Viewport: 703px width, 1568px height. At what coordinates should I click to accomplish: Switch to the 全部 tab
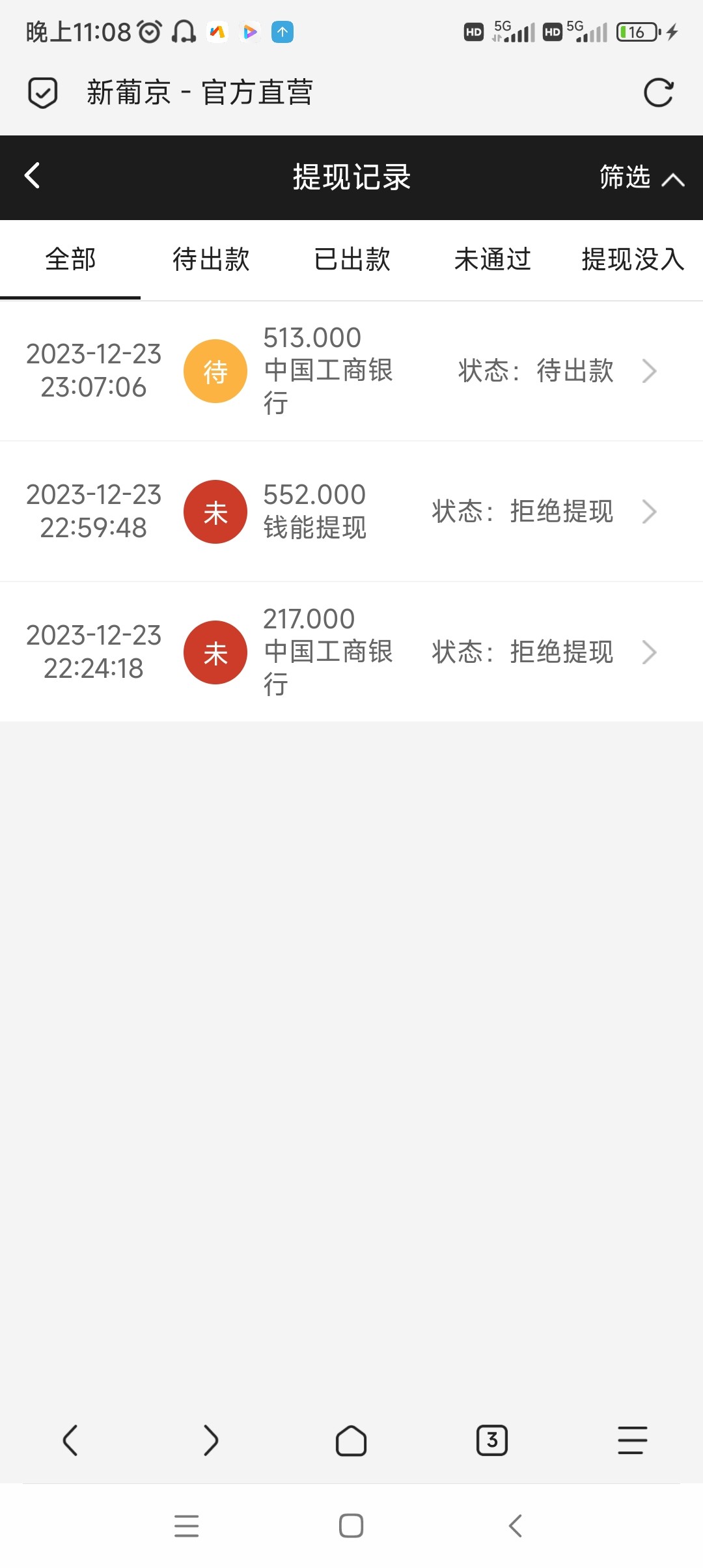pos(70,259)
